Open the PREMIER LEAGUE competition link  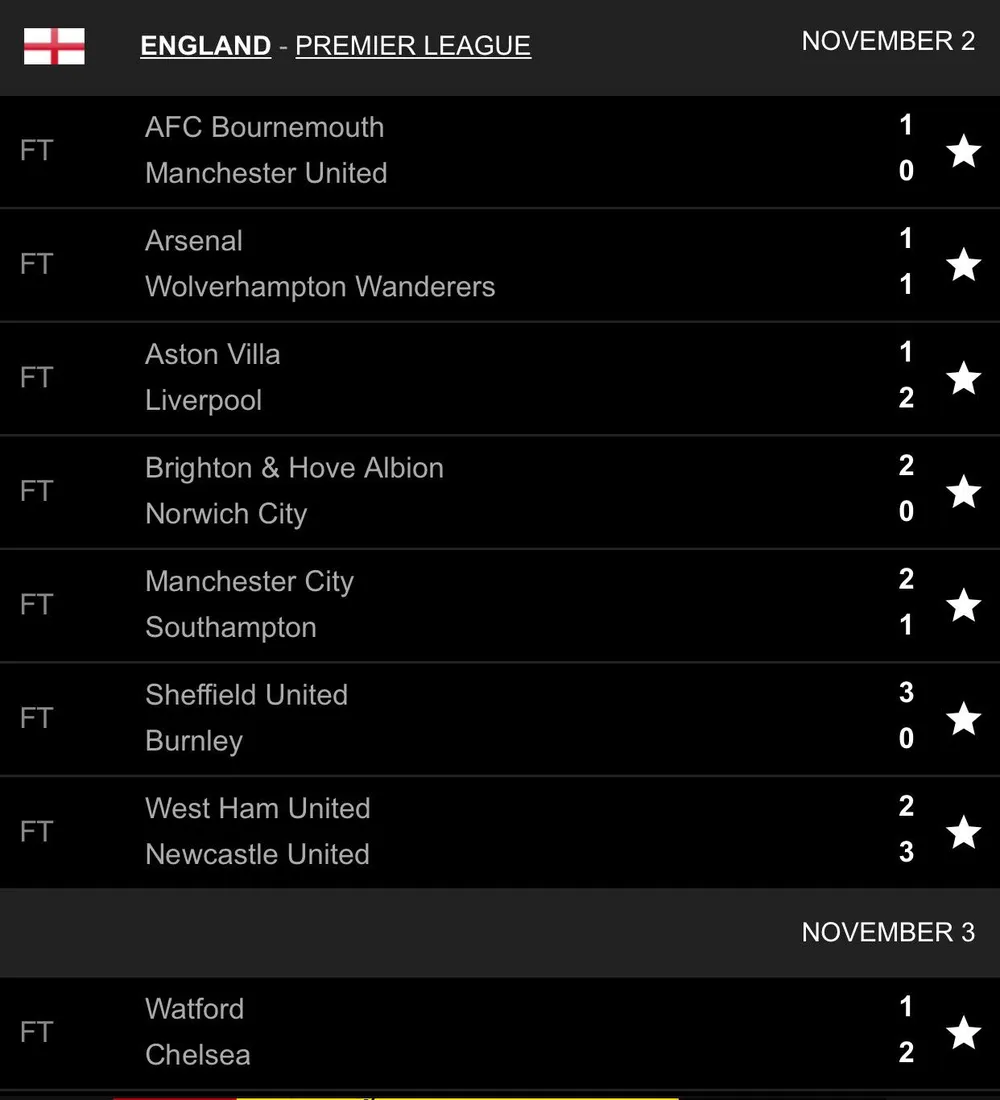click(413, 46)
